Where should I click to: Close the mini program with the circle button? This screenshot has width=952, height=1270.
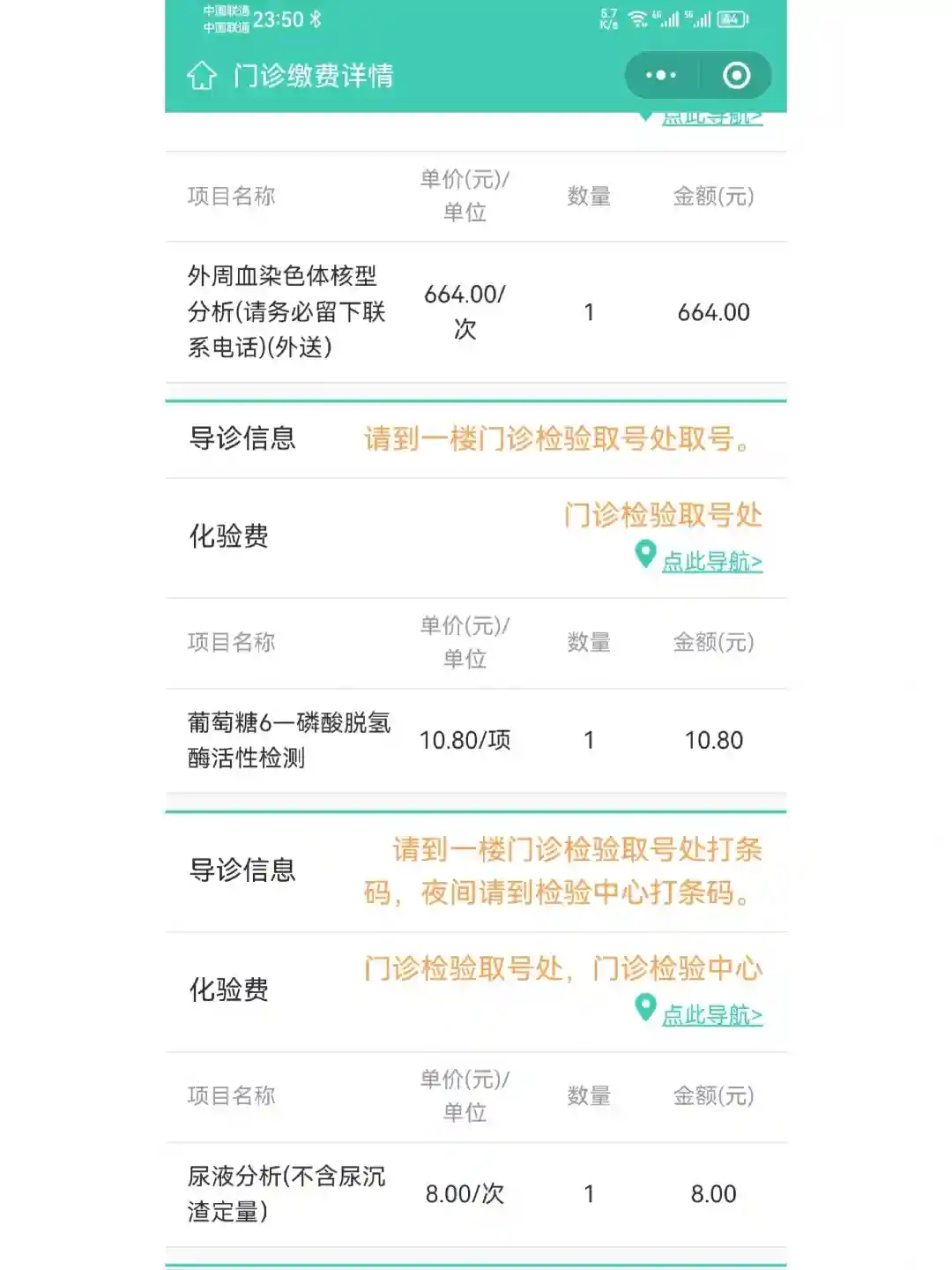click(736, 76)
